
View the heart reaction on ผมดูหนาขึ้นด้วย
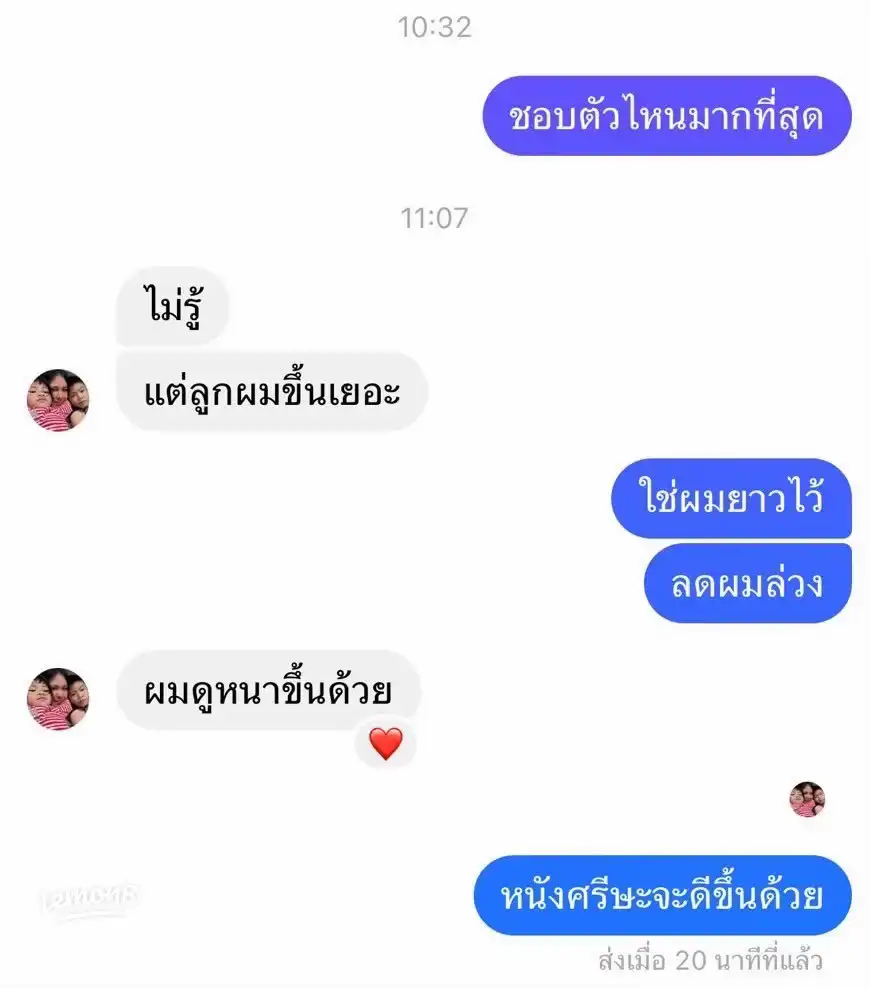385,744
